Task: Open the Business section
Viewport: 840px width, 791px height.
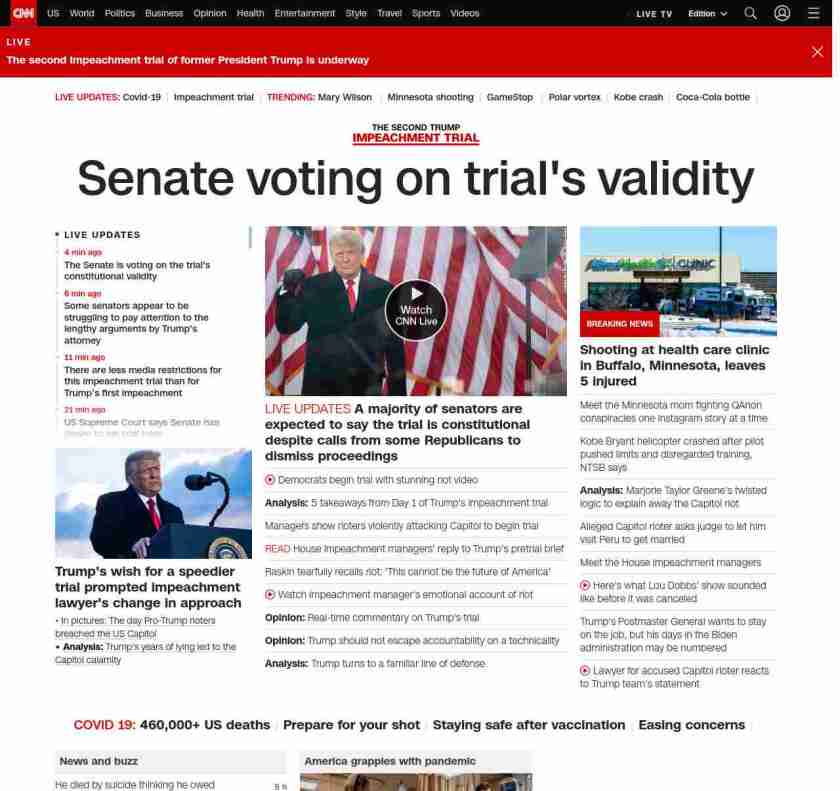Action: click(x=164, y=14)
